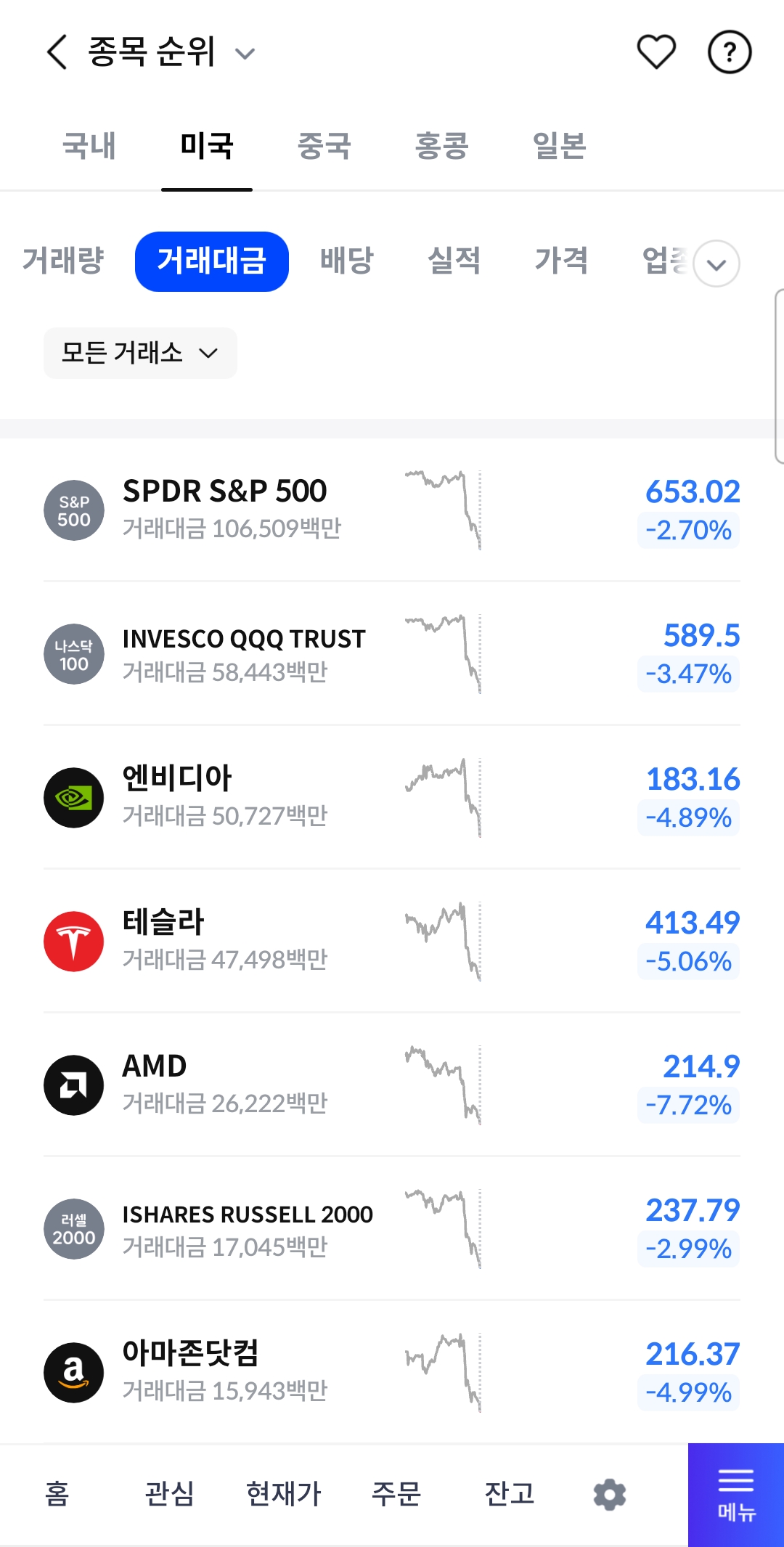Open the 모든 거래소 exchange dropdown
Screen dimensions: 784x1547
[140, 354]
